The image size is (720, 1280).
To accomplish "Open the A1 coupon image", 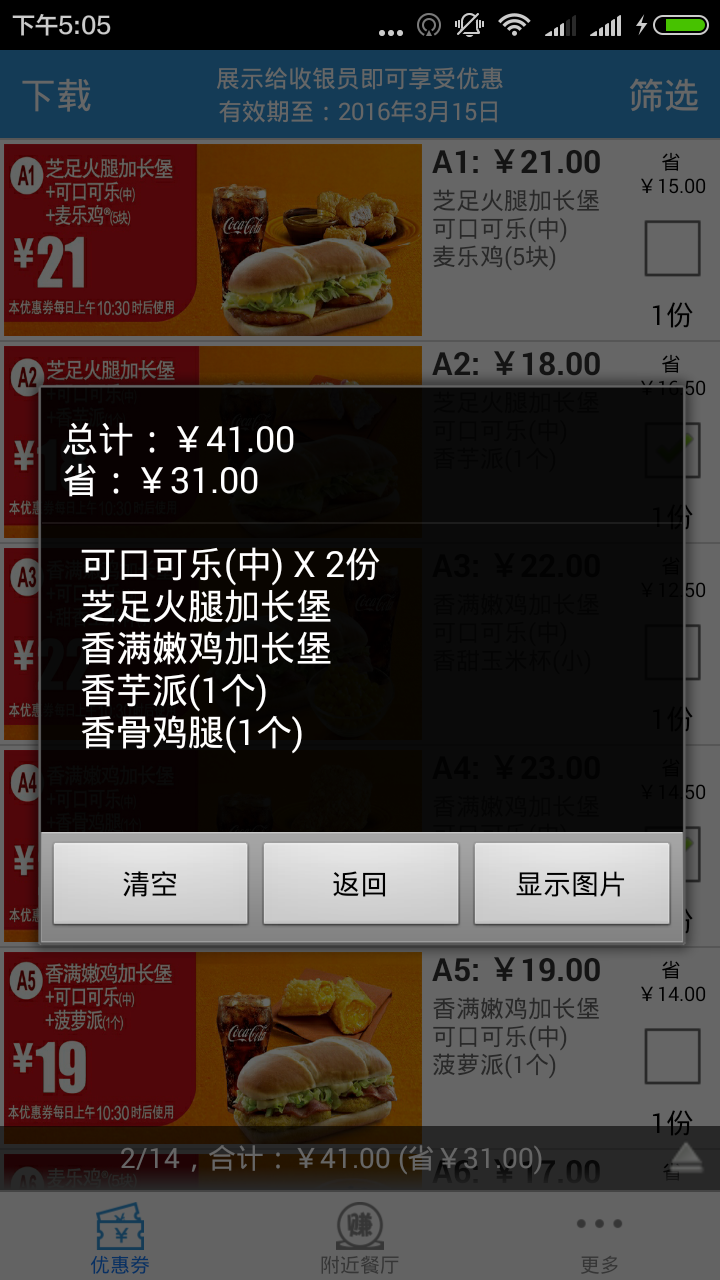I will pos(213,240).
